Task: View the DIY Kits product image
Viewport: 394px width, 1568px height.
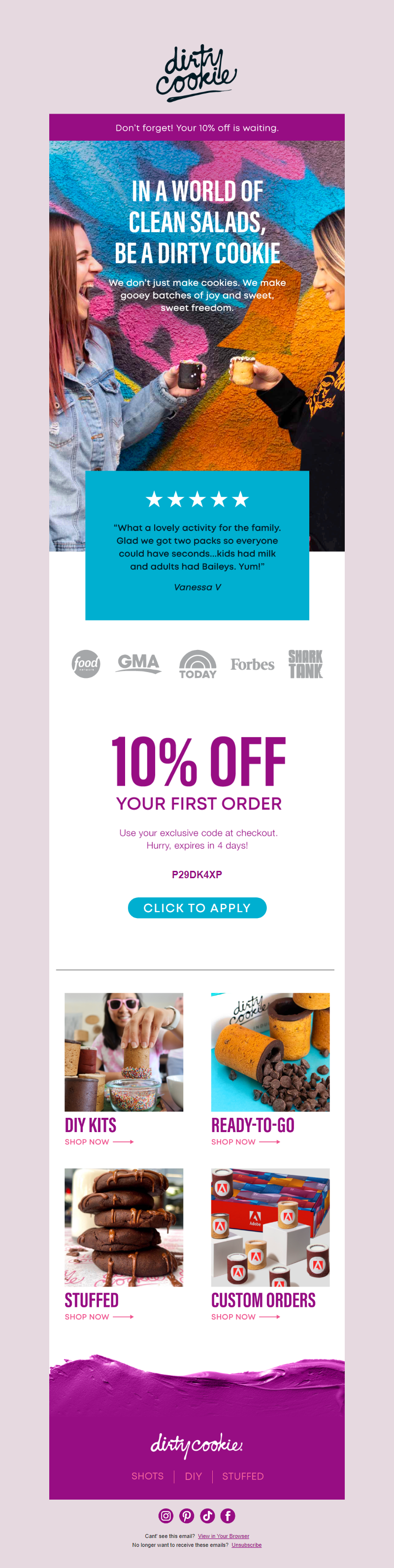Action: [124, 1052]
